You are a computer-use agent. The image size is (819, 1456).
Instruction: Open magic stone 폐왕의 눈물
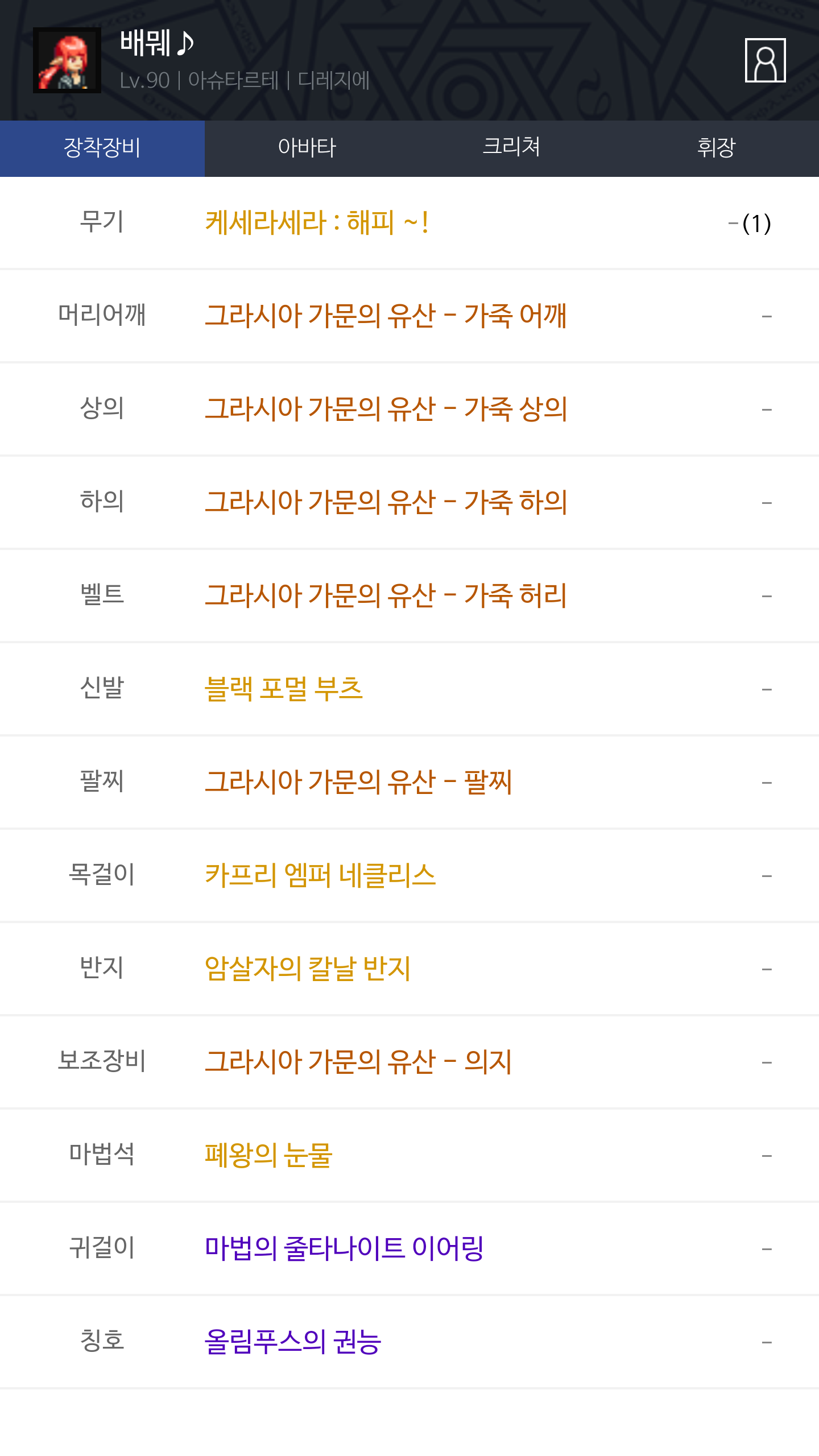coord(268,1155)
